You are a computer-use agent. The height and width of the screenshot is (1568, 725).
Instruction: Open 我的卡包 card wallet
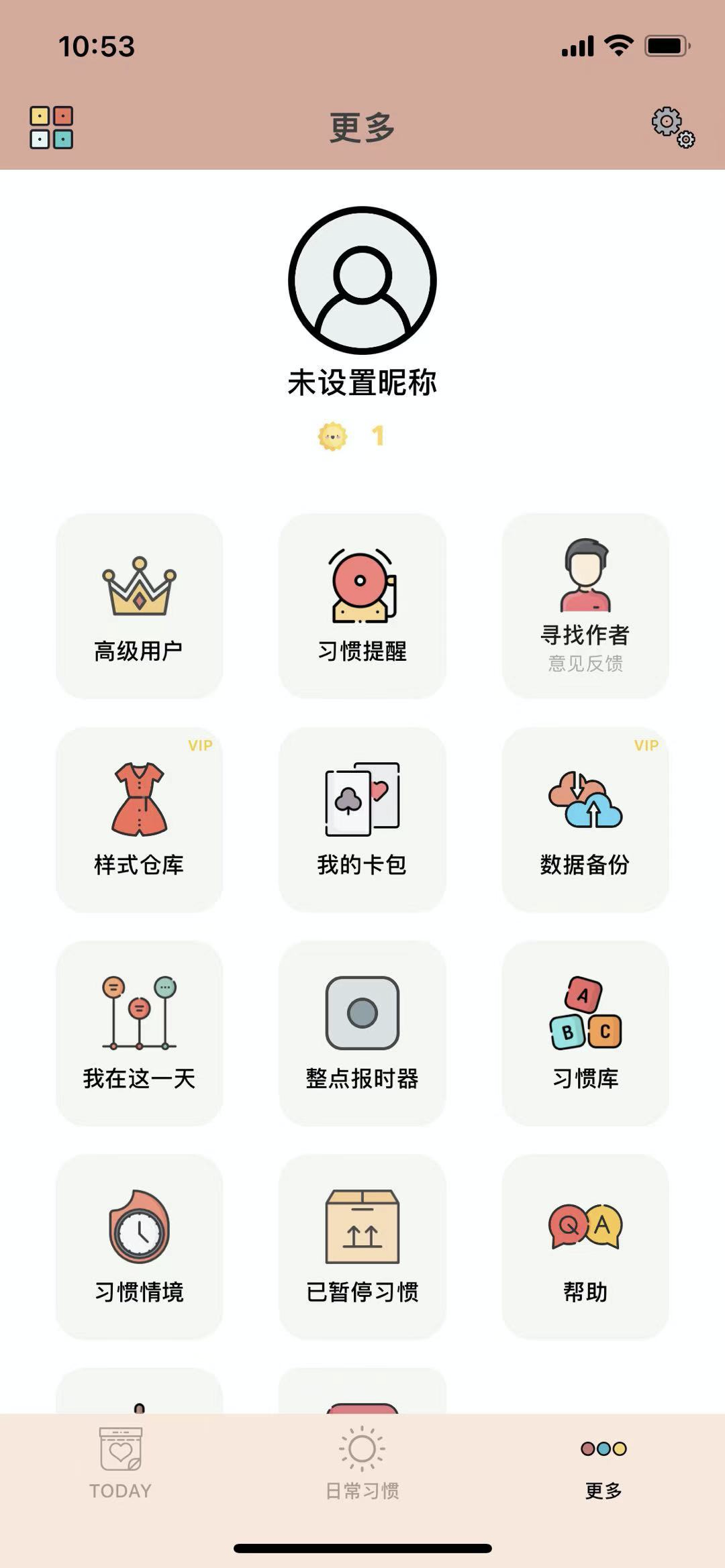pos(362,819)
